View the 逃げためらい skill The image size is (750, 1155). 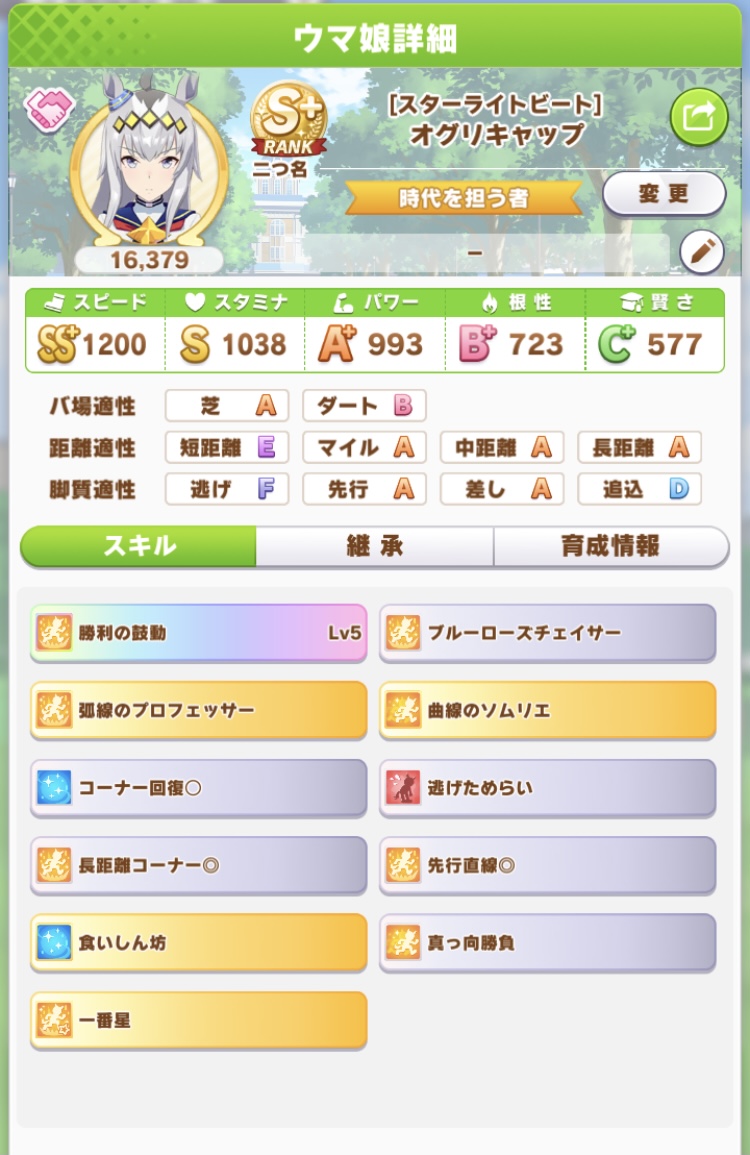547,788
